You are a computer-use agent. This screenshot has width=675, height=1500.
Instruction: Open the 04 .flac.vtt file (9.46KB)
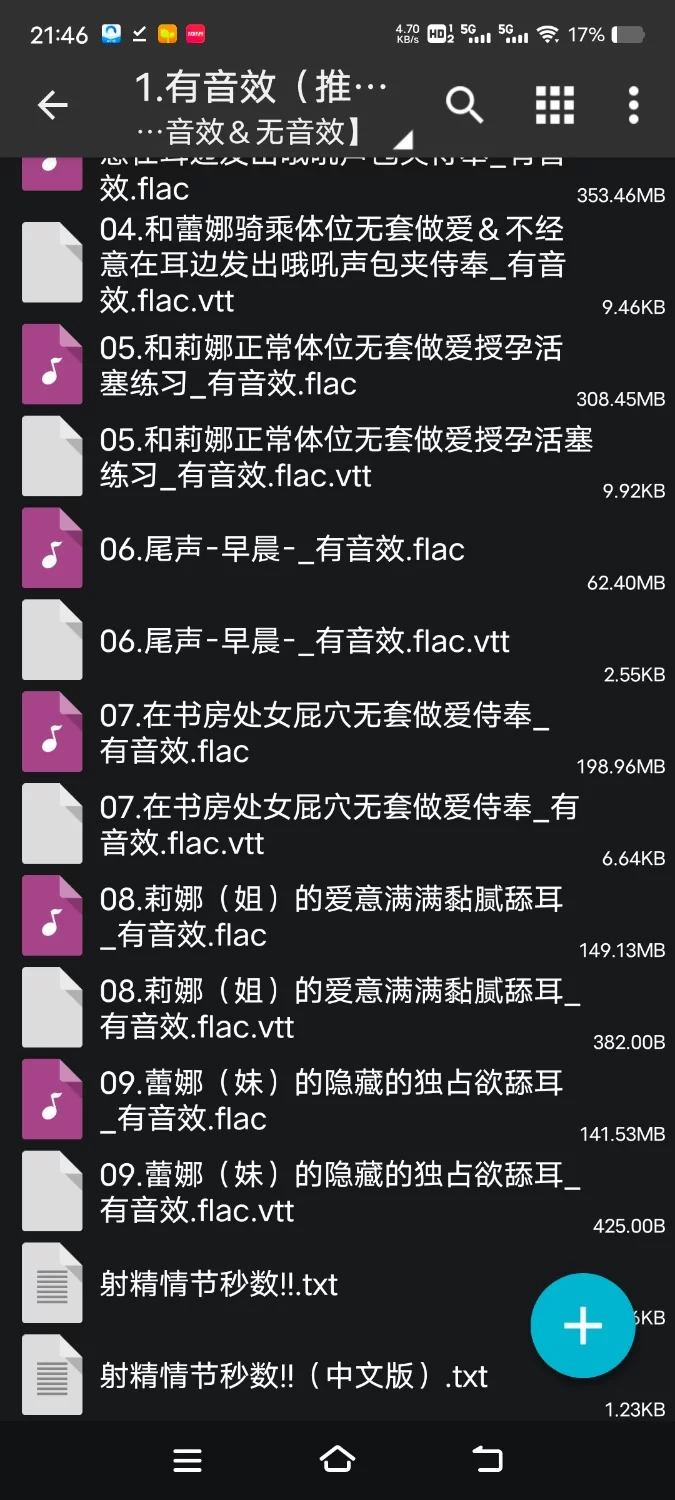[x=330, y=265]
